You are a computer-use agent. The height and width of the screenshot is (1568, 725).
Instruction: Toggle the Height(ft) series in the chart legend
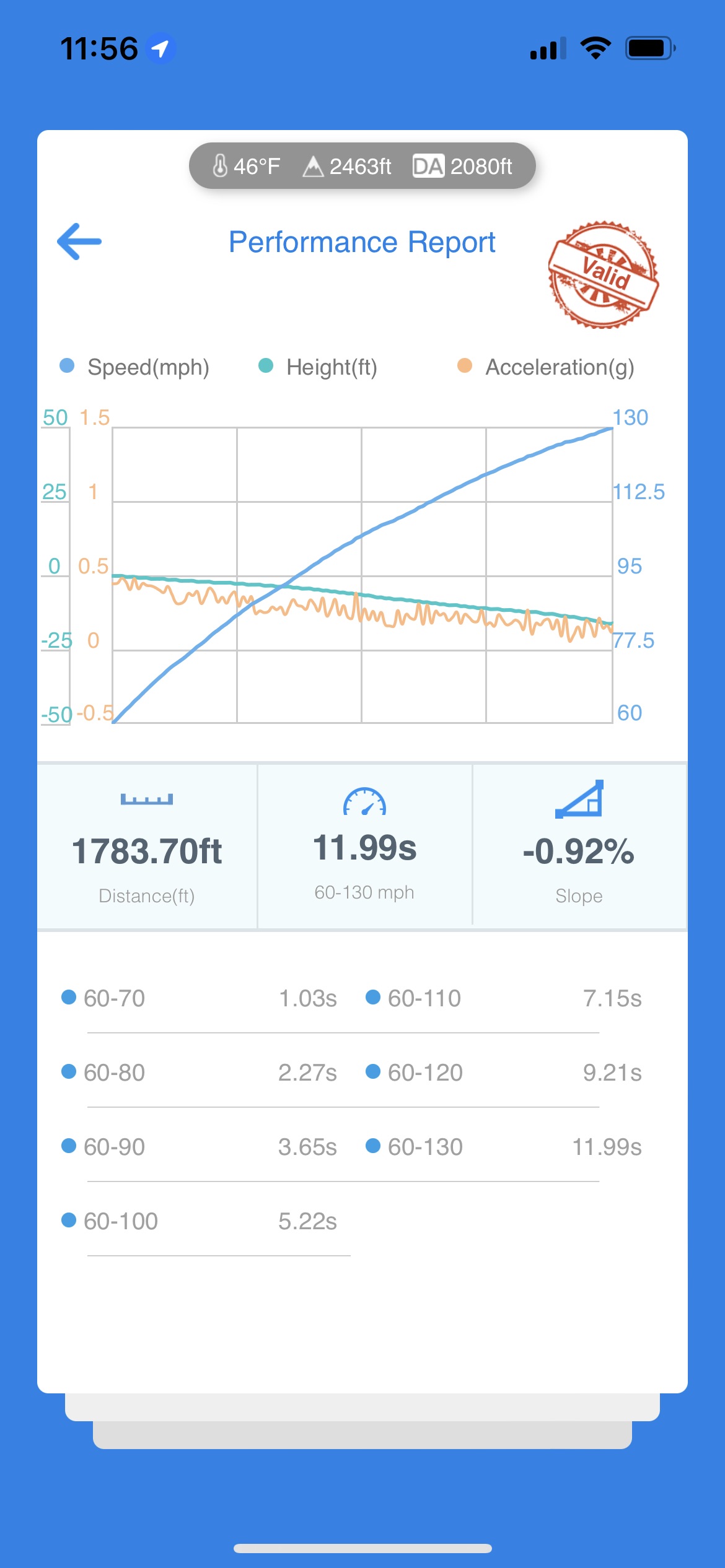[319, 367]
